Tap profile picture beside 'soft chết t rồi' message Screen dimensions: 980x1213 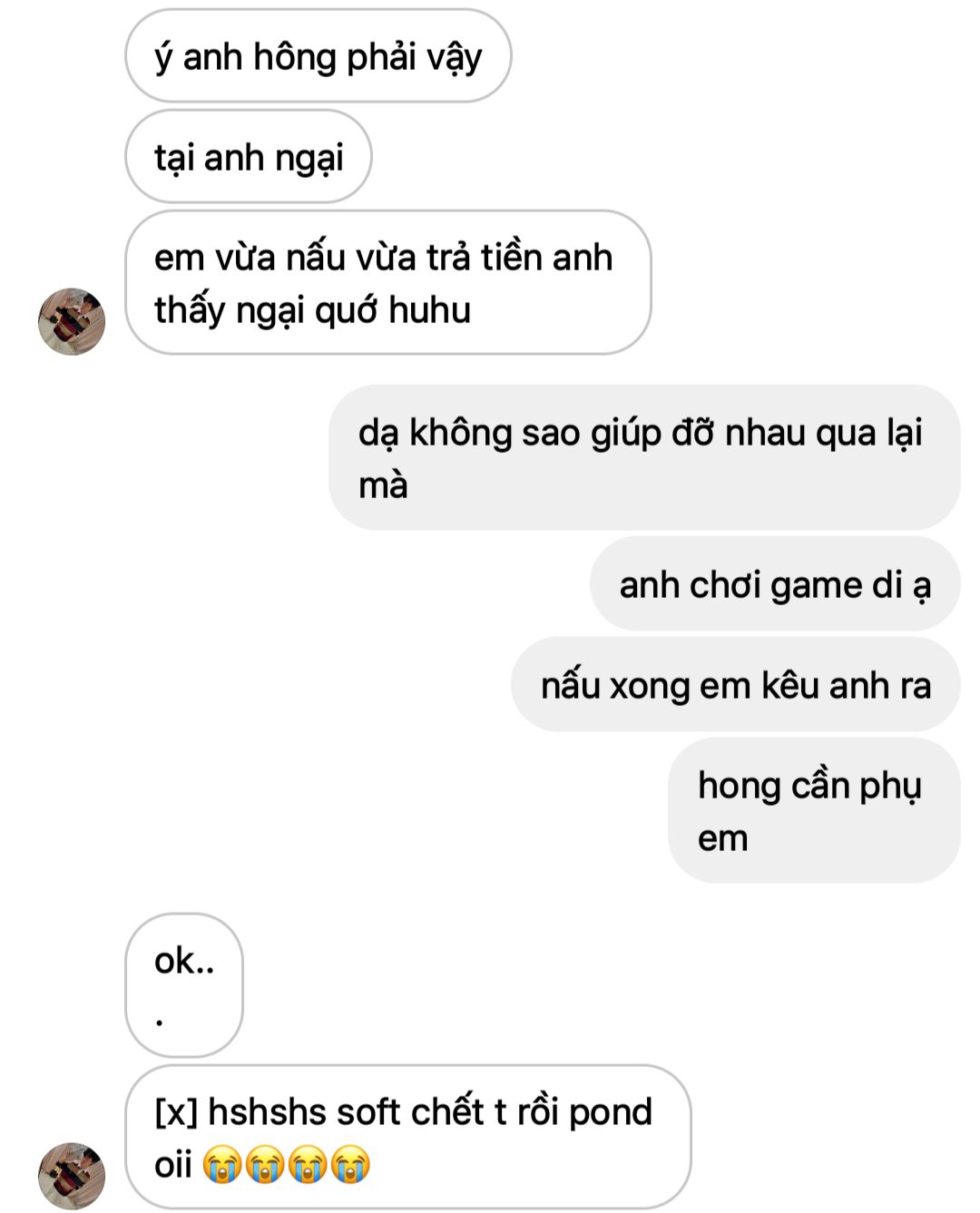point(72,1175)
